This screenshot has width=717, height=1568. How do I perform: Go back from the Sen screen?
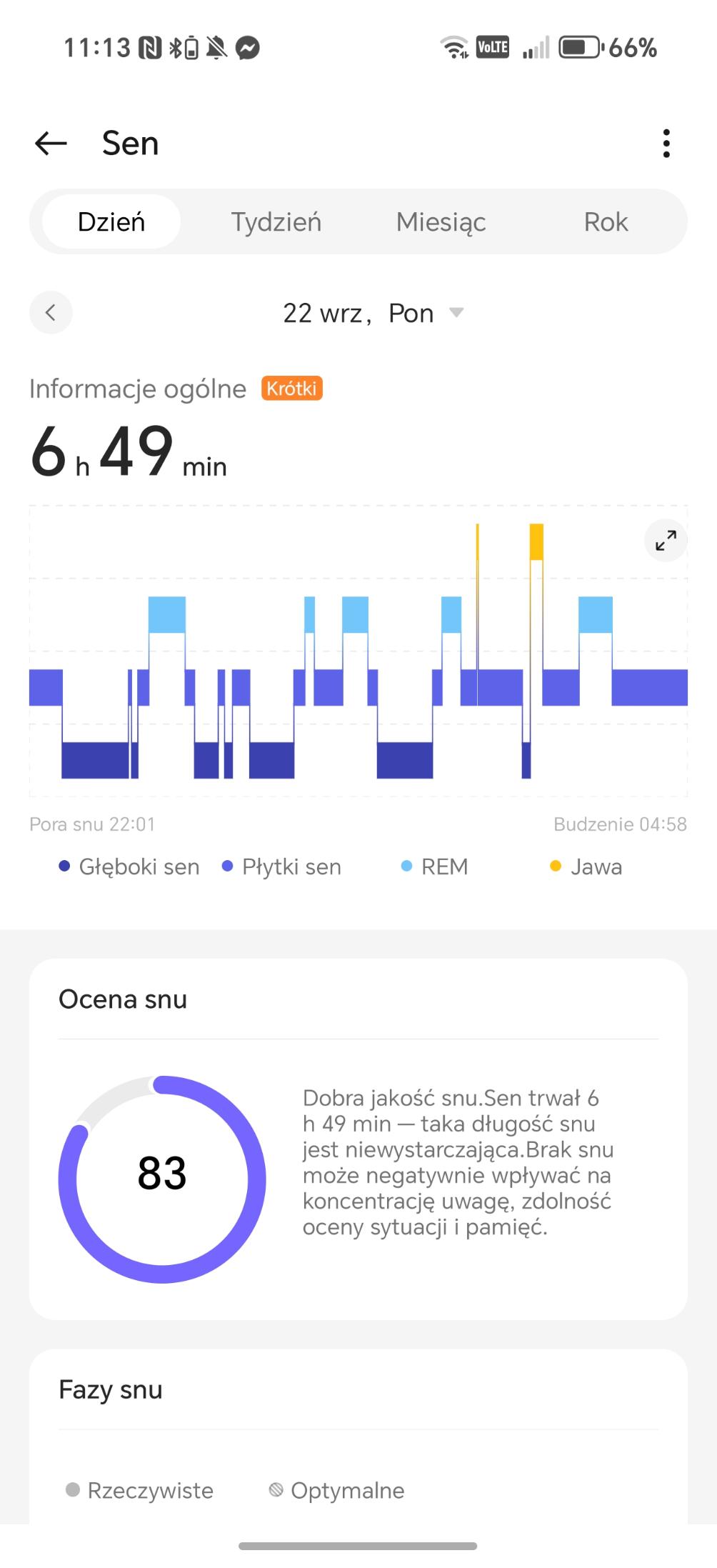51,144
